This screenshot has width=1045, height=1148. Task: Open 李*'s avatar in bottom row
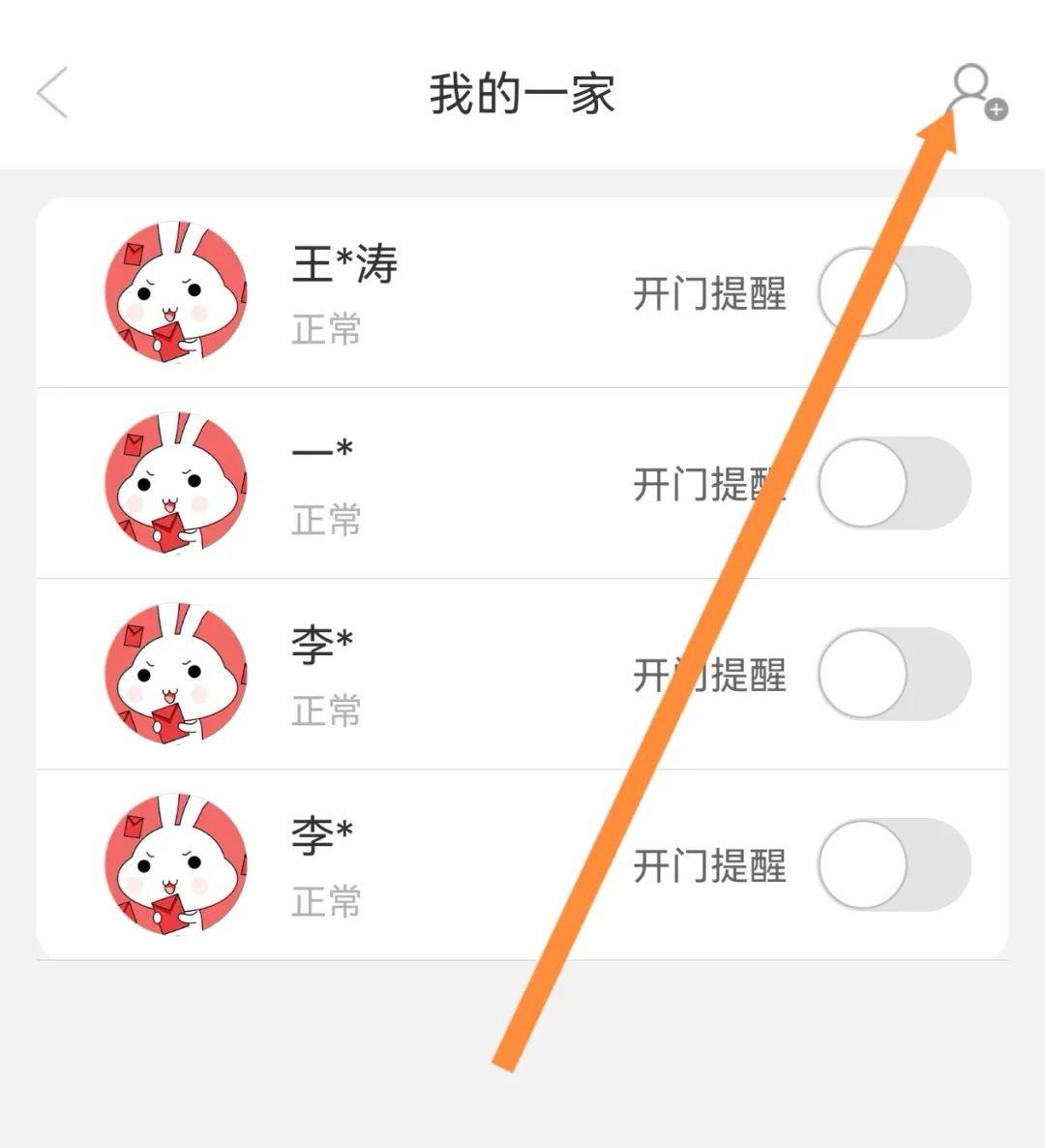pos(172,864)
